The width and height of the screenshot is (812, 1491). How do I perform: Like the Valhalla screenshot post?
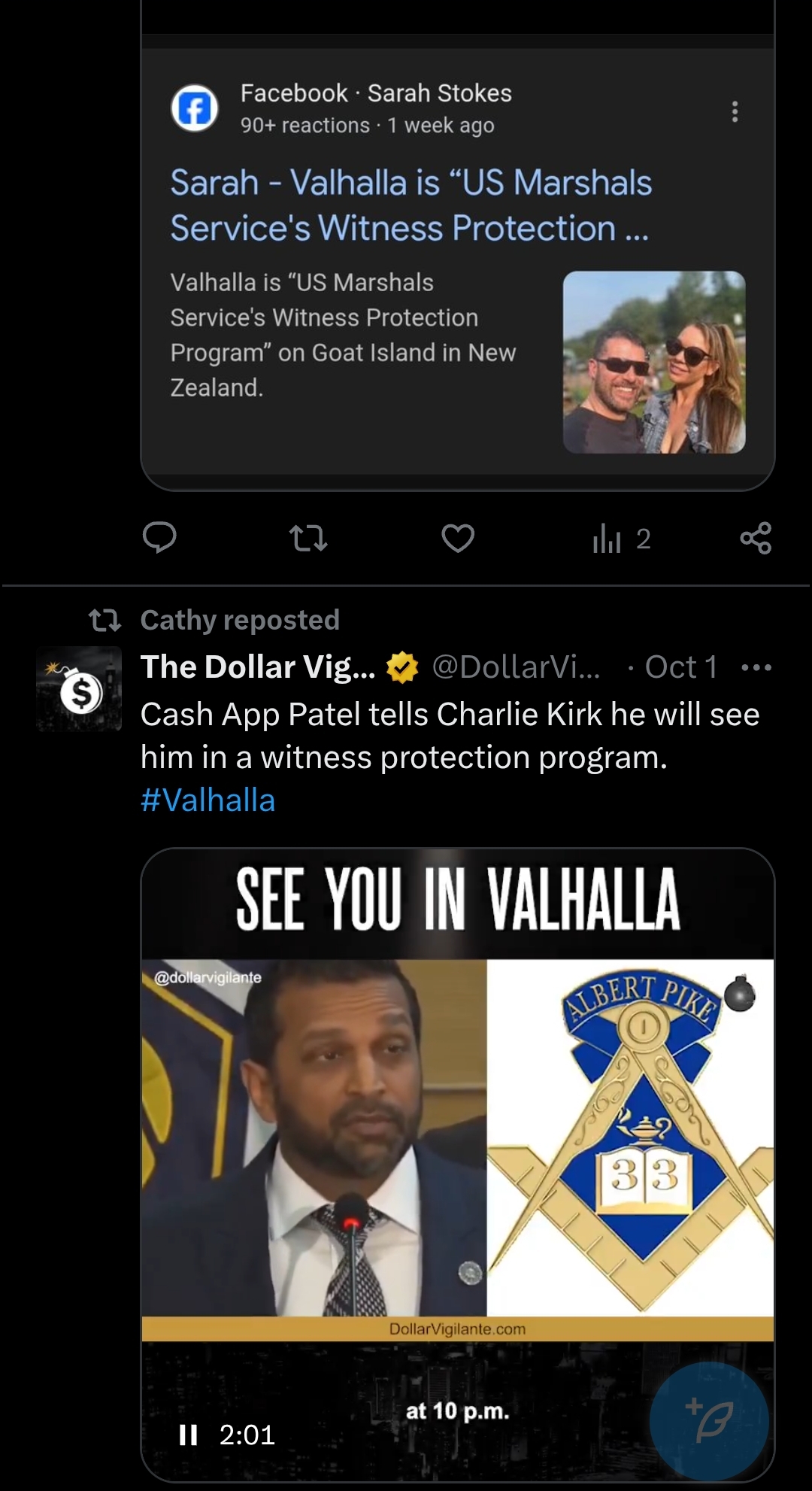point(457,538)
